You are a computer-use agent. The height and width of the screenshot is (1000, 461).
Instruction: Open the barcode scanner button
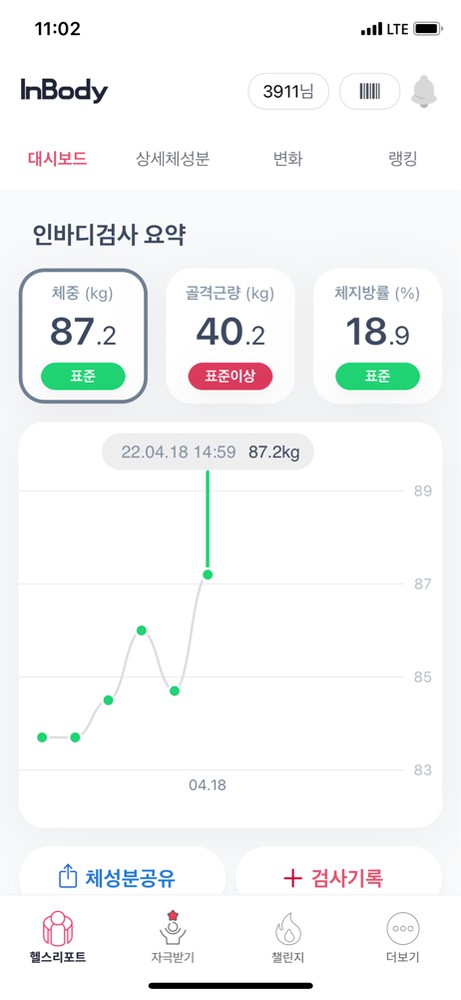pyautogui.click(x=370, y=91)
